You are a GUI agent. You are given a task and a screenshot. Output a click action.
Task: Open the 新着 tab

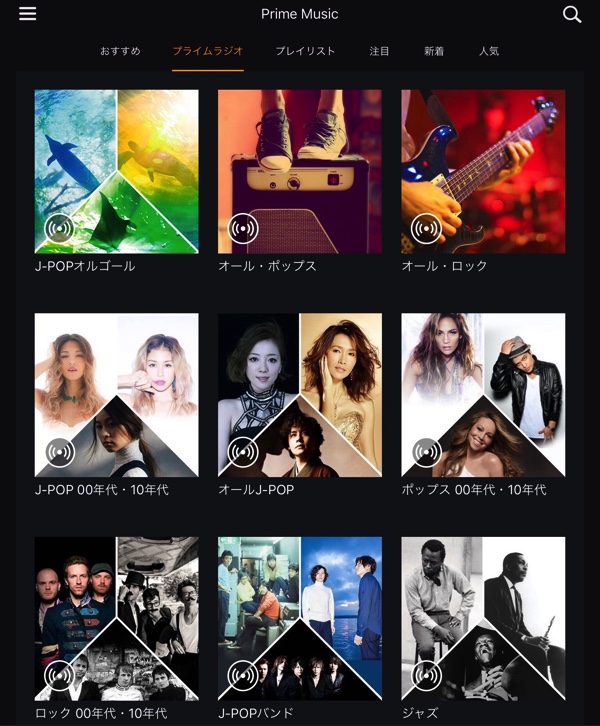(434, 51)
